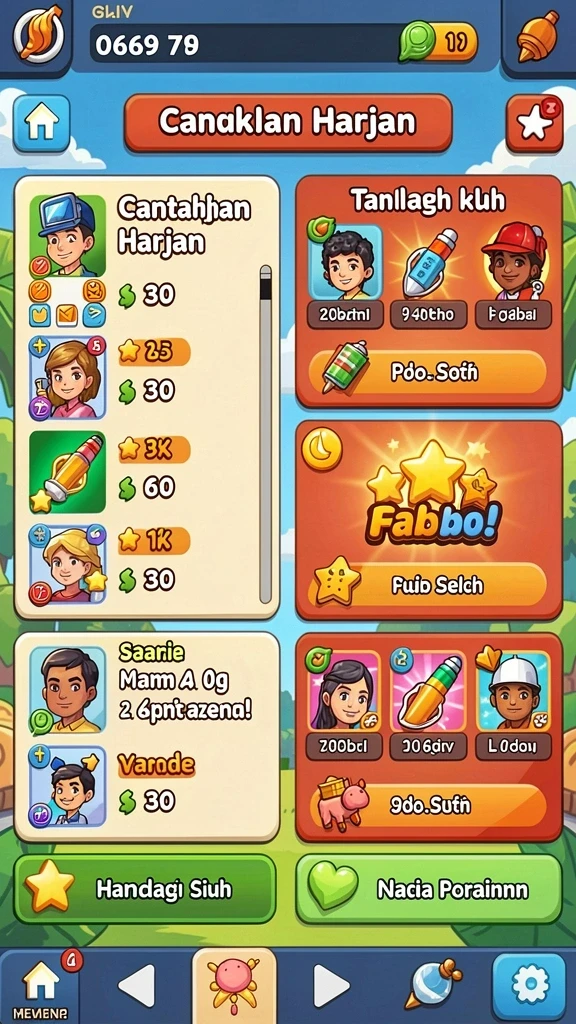Select the pink creature center tab
The height and width of the screenshot is (1024, 576).
[x=234, y=985]
